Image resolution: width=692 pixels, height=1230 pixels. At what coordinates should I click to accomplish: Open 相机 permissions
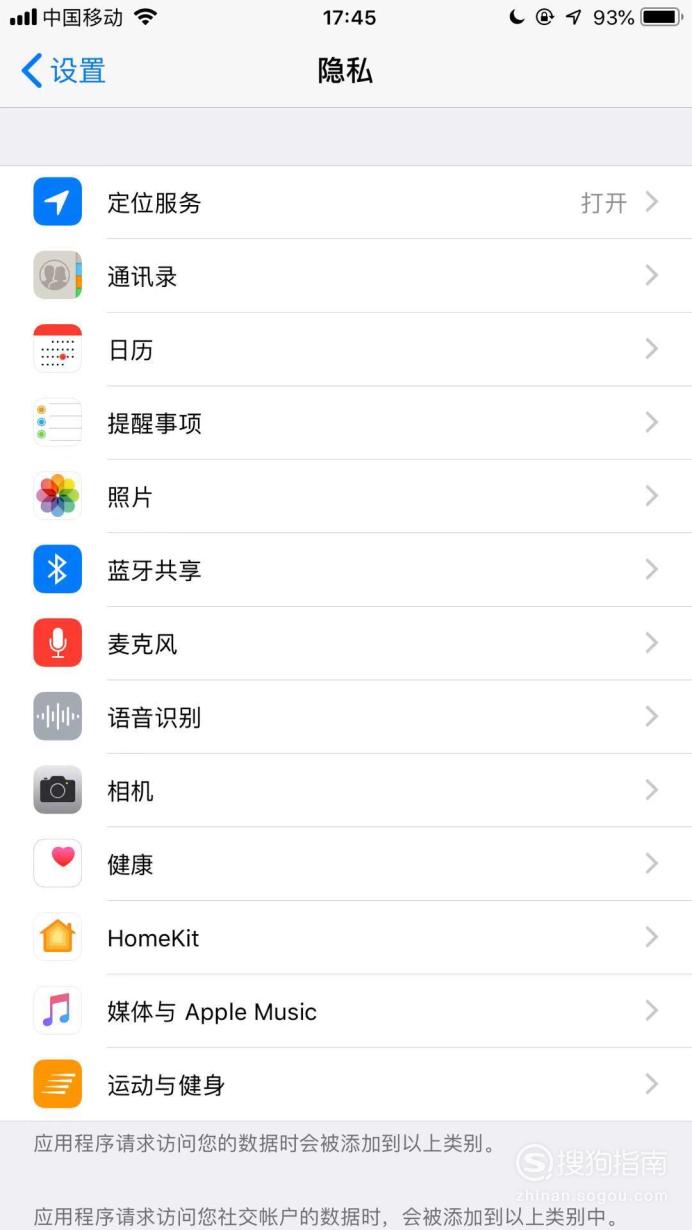coord(346,790)
